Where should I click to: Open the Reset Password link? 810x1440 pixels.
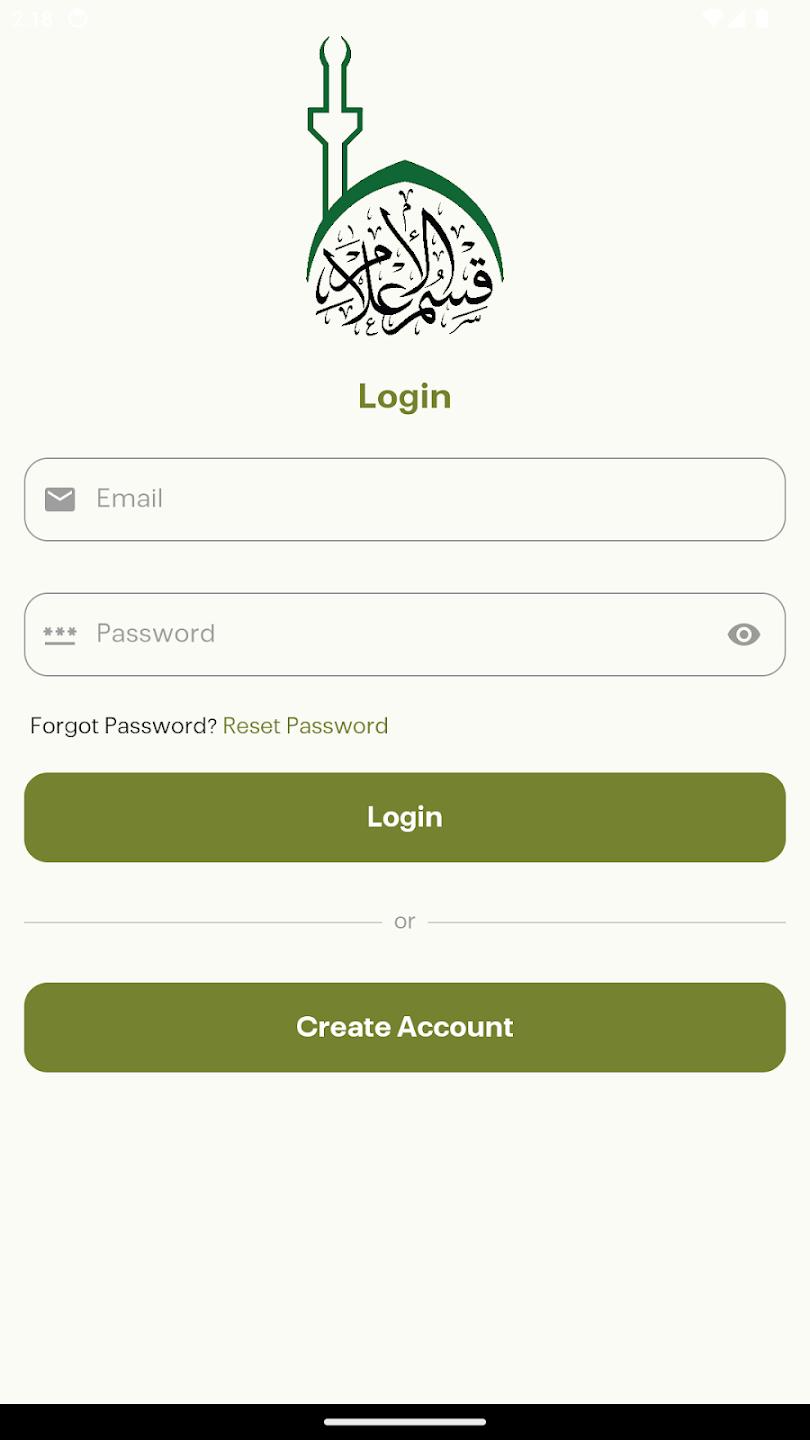point(305,726)
